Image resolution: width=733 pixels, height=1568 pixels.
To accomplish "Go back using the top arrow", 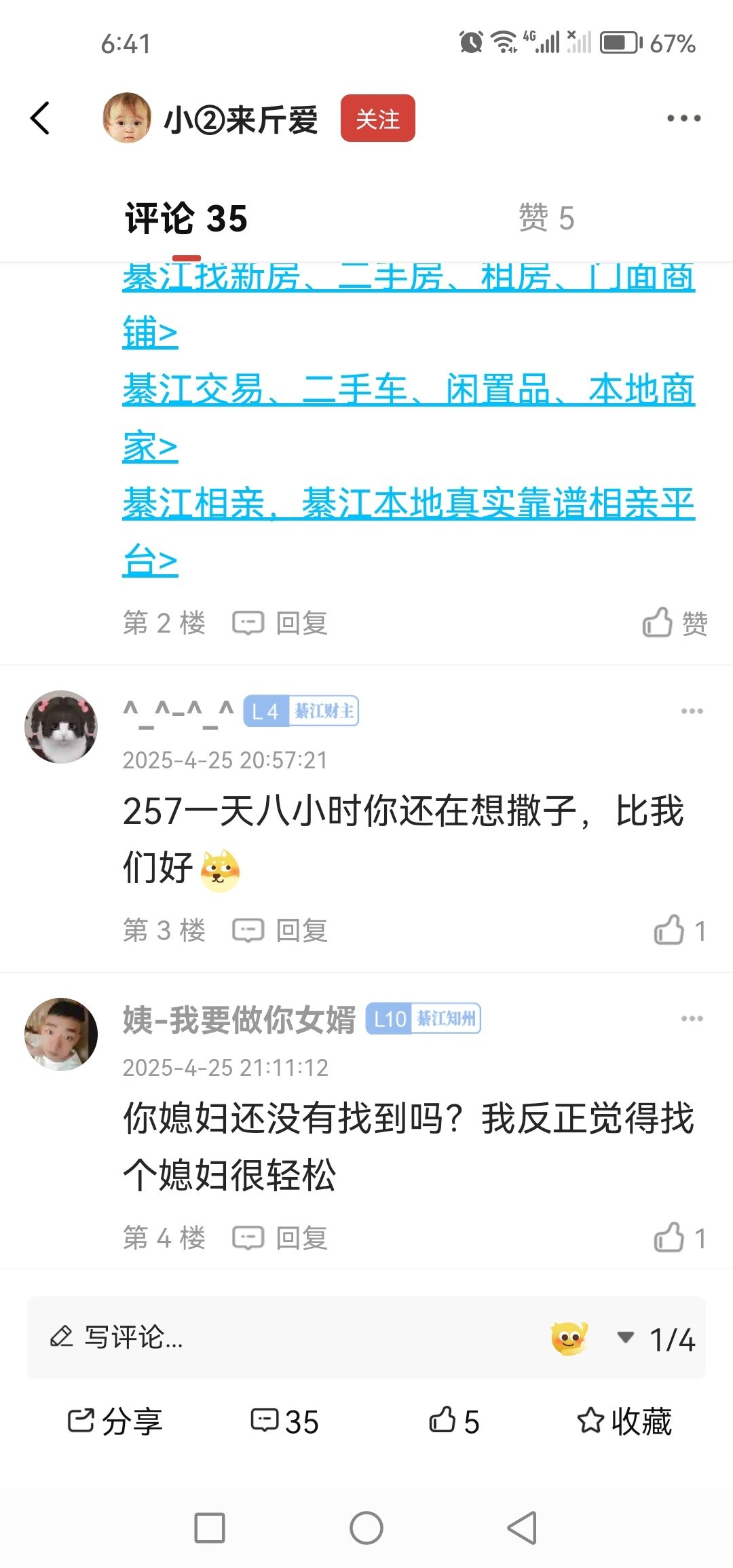I will [41, 118].
